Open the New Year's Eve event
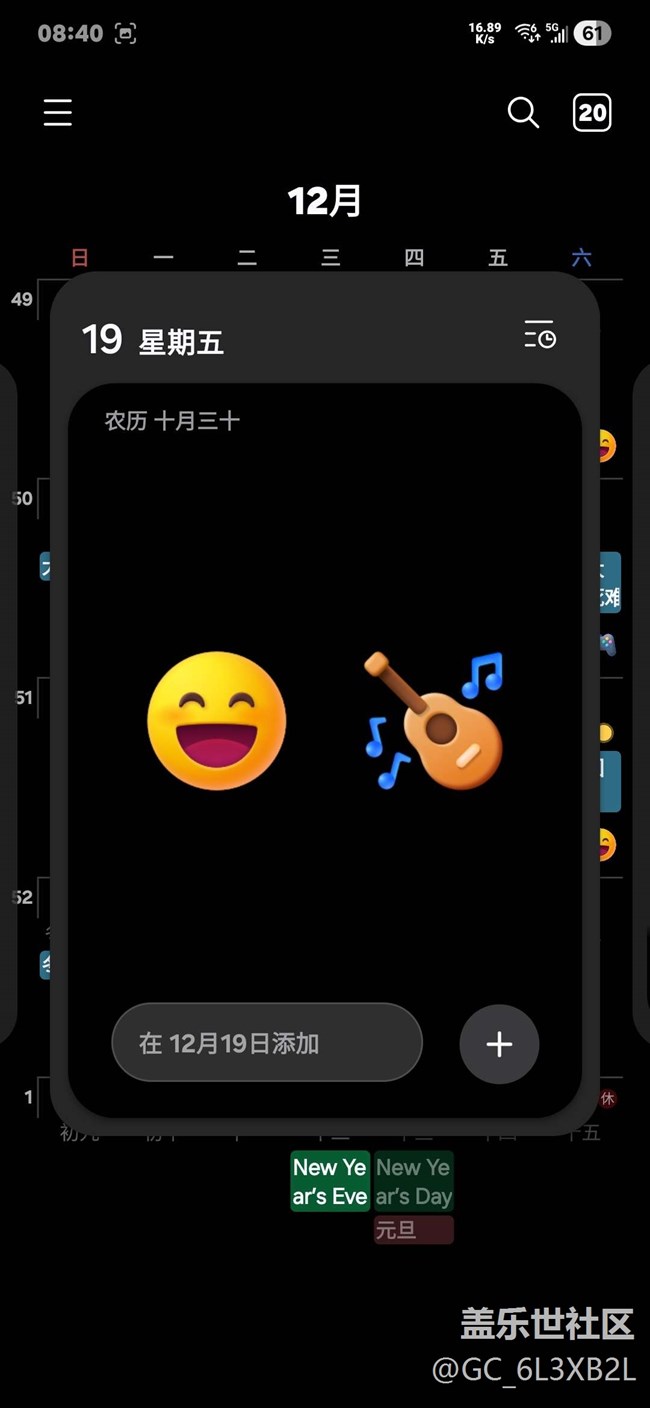 (329, 1181)
